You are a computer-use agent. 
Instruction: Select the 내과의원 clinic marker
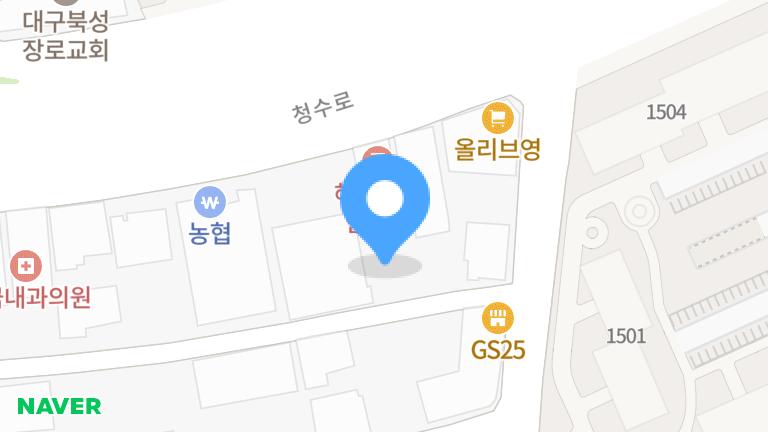[26, 267]
